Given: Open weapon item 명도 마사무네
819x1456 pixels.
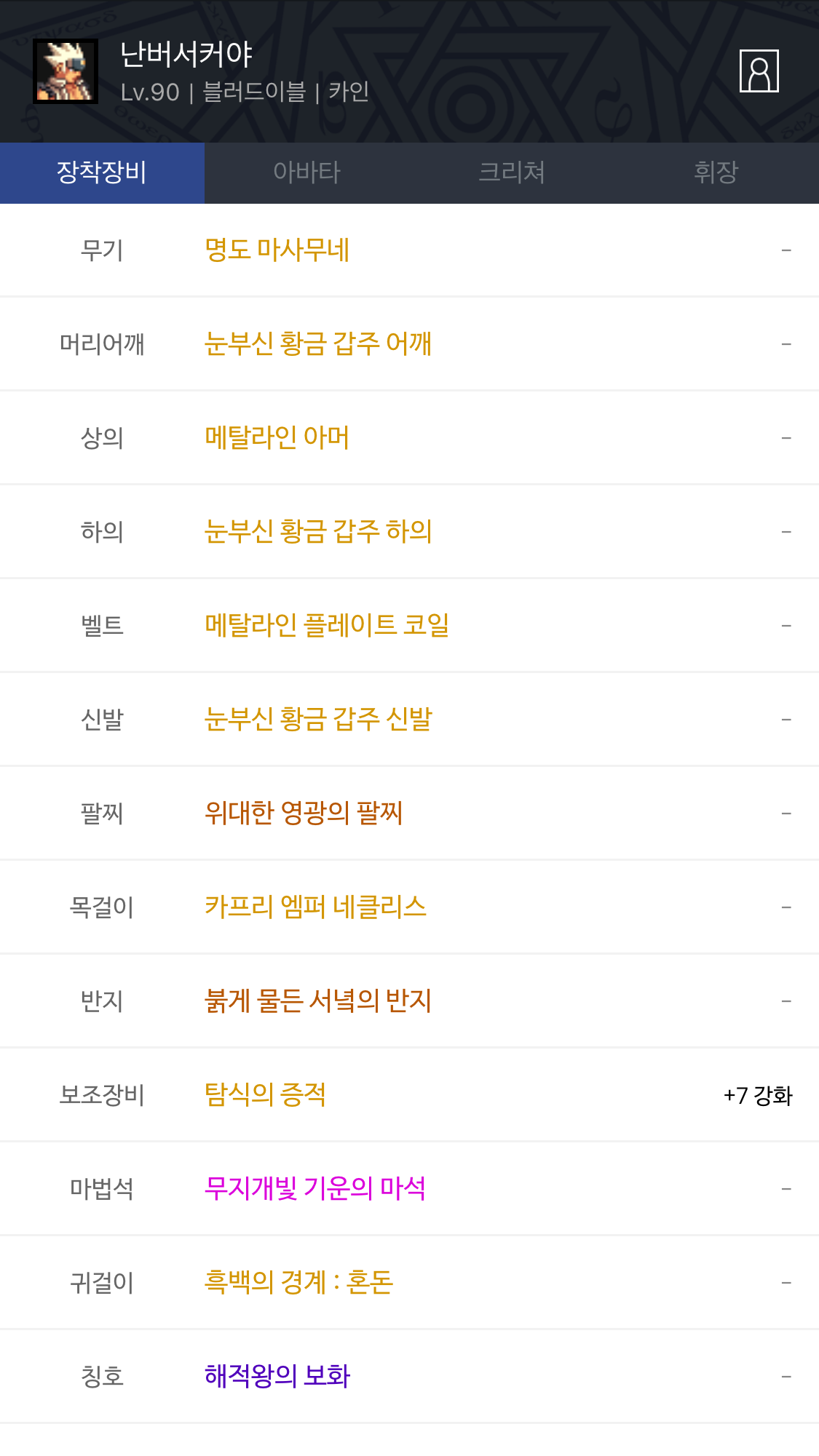Looking at the screenshot, I should pyautogui.click(x=277, y=250).
